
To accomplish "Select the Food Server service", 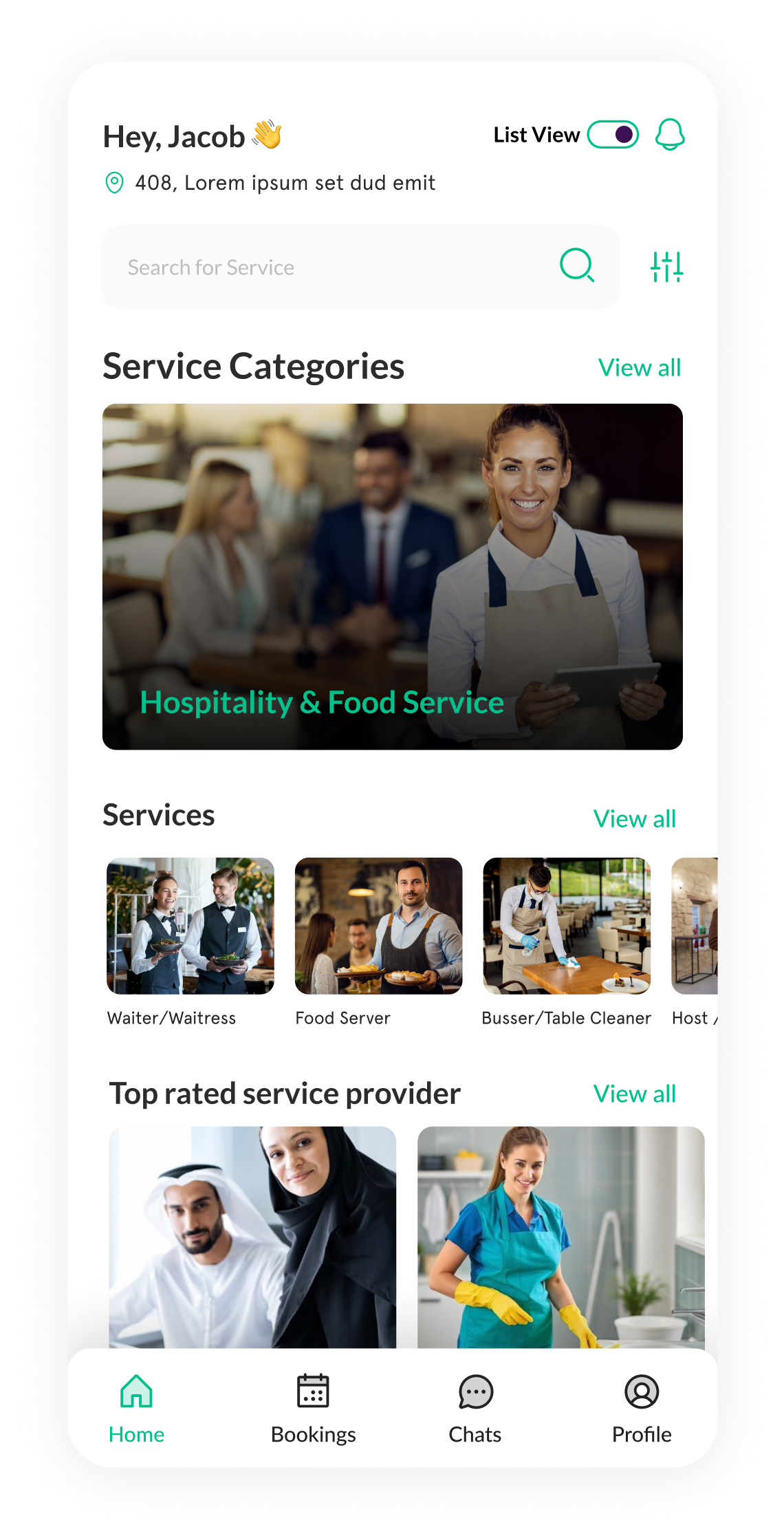I will click(x=378, y=926).
